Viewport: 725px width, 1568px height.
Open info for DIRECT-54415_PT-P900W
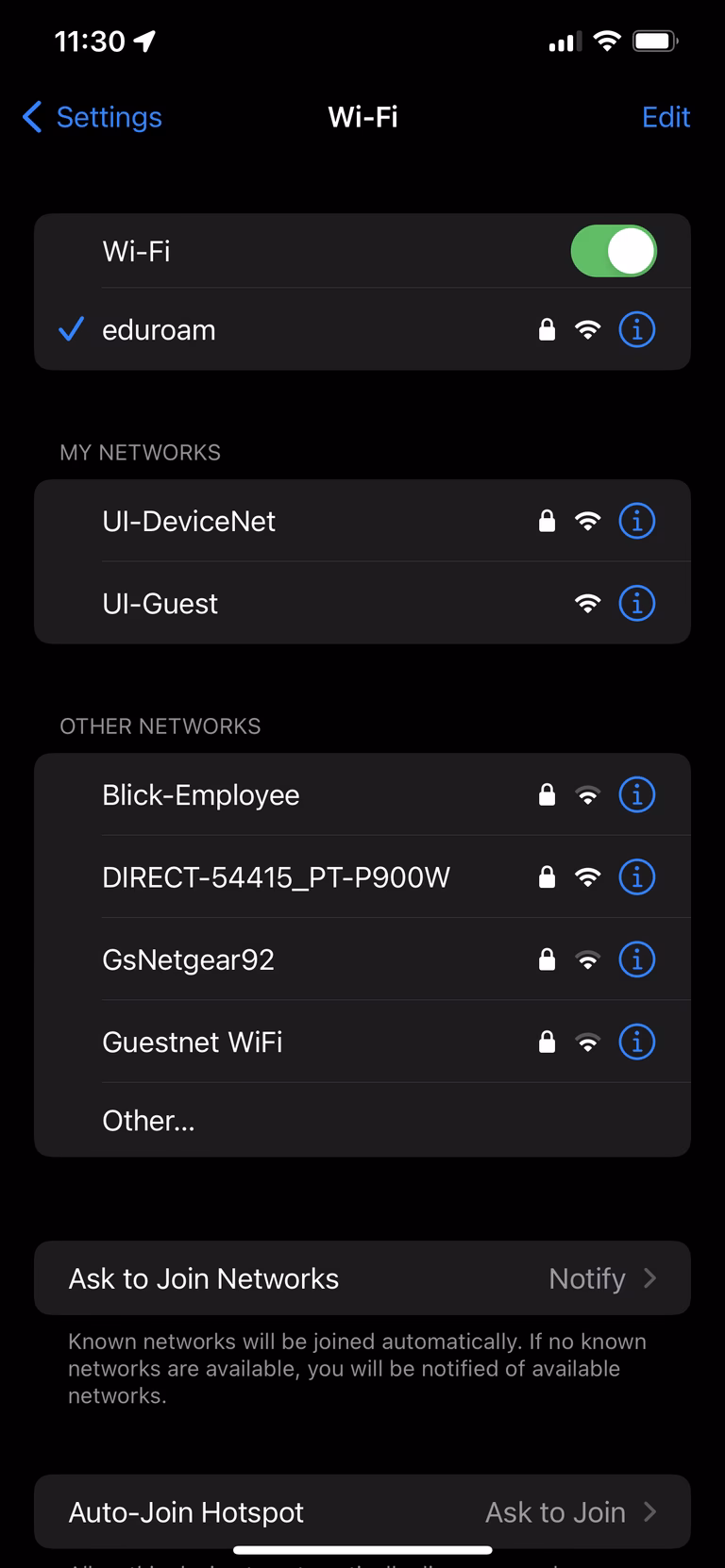click(636, 876)
